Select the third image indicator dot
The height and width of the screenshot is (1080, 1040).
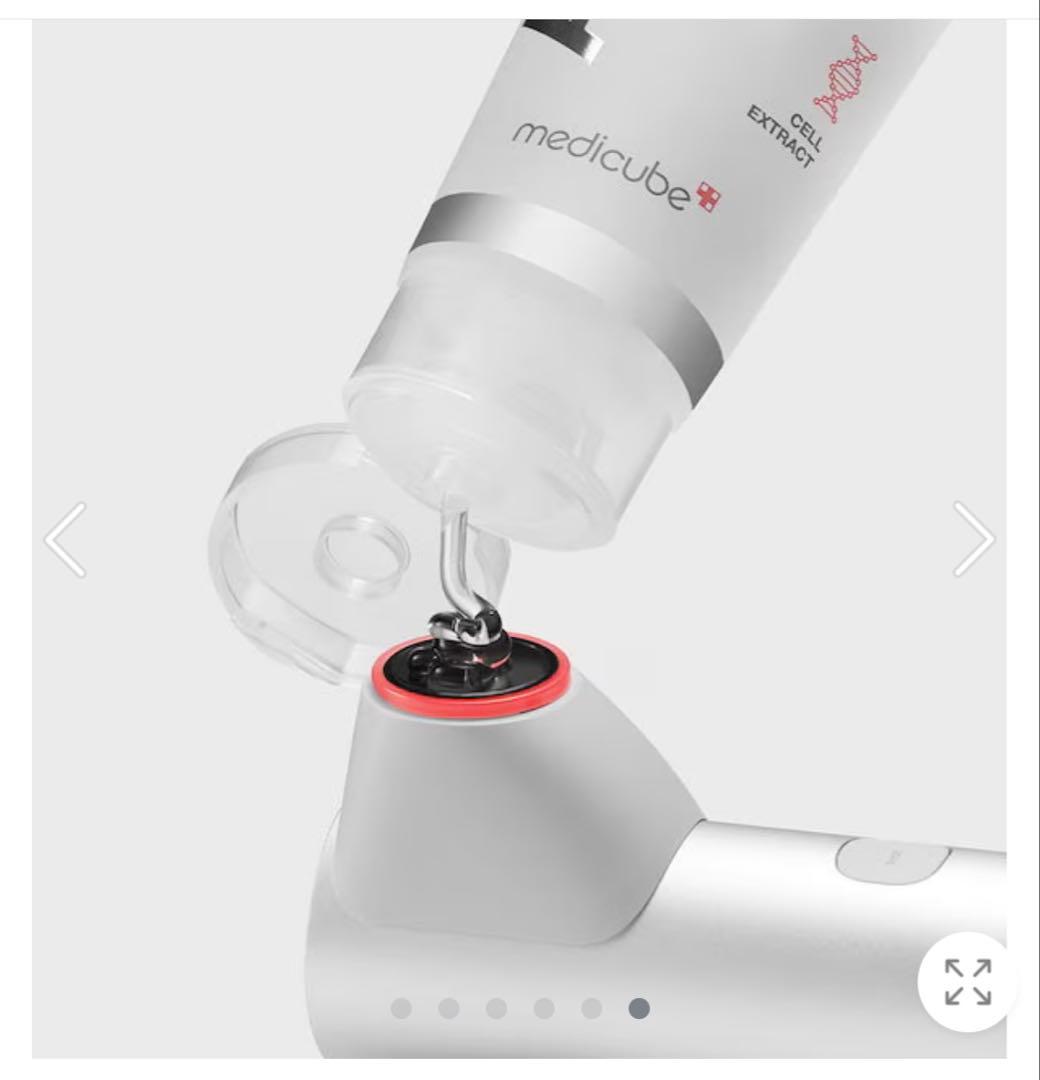click(496, 1008)
